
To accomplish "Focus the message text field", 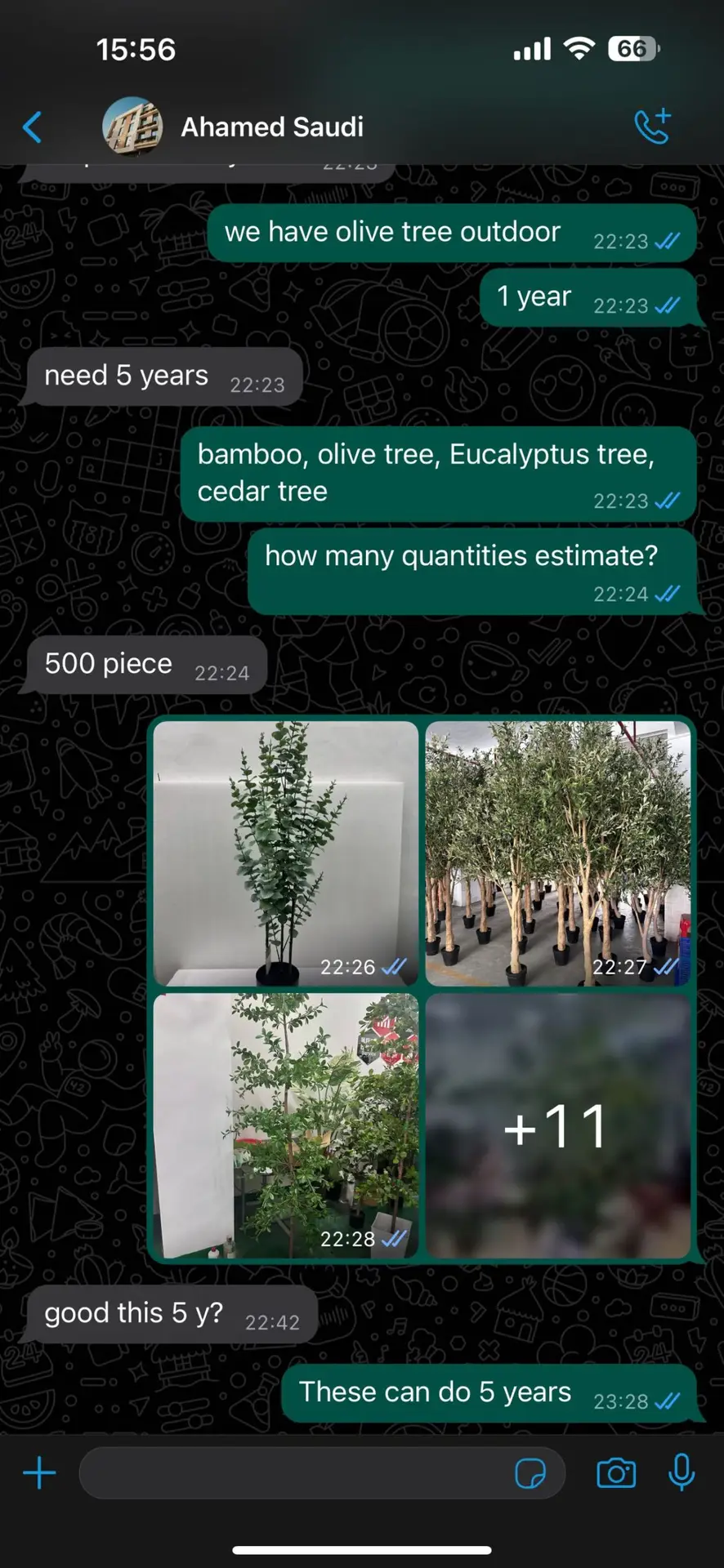I will pyautogui.click(x=294, y=1473).
